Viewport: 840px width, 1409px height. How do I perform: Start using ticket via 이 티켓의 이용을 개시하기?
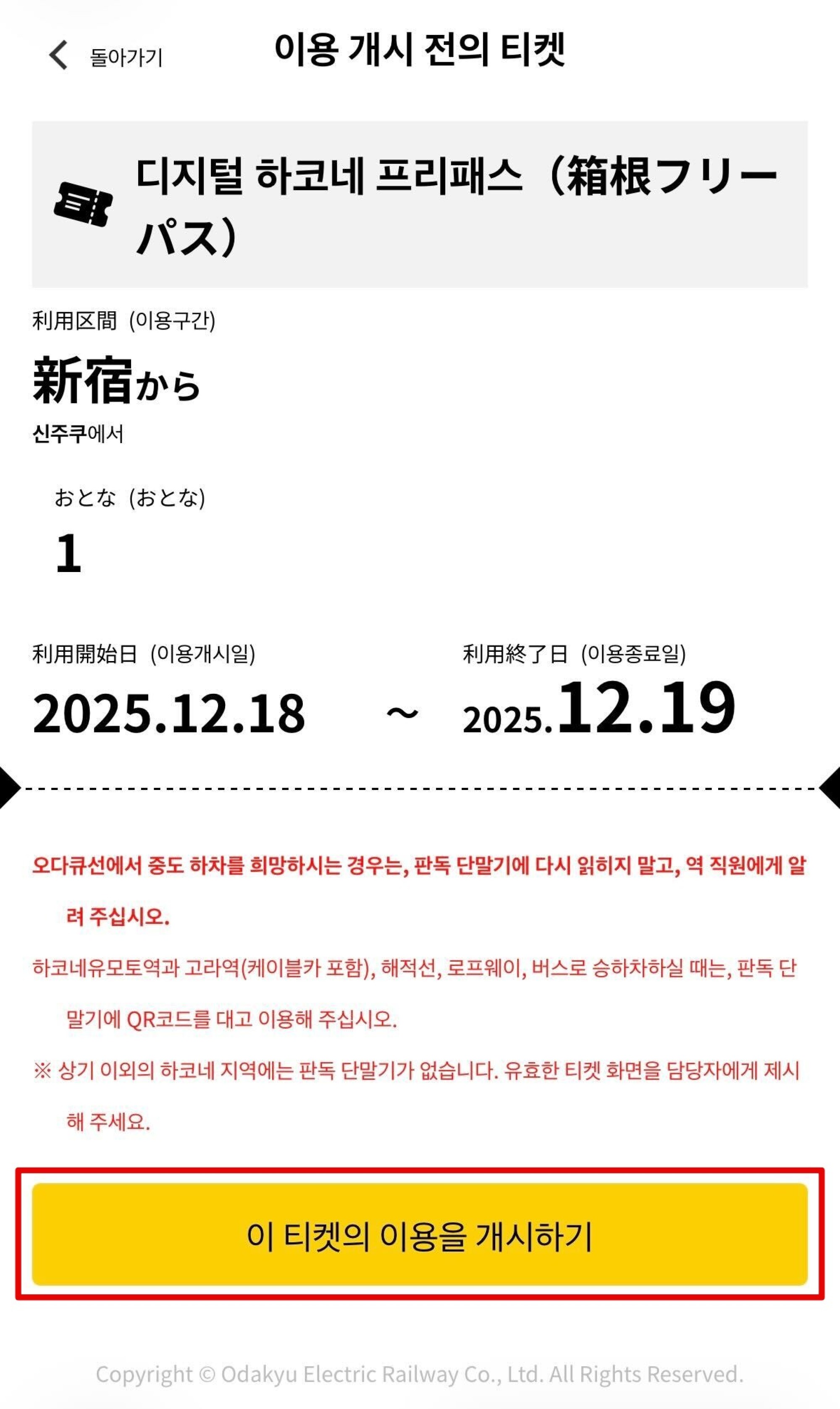pyautogui.click(x=420, y=1235)
